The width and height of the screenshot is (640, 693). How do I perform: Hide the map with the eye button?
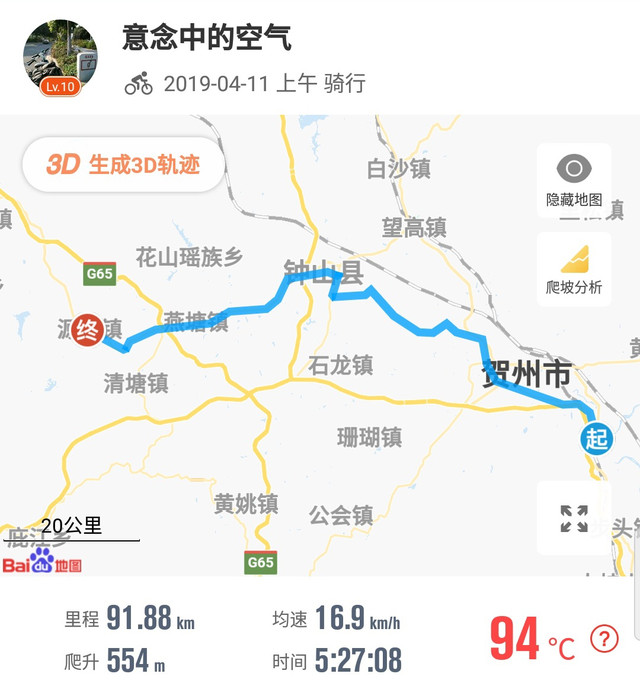[x=574, y=180]
